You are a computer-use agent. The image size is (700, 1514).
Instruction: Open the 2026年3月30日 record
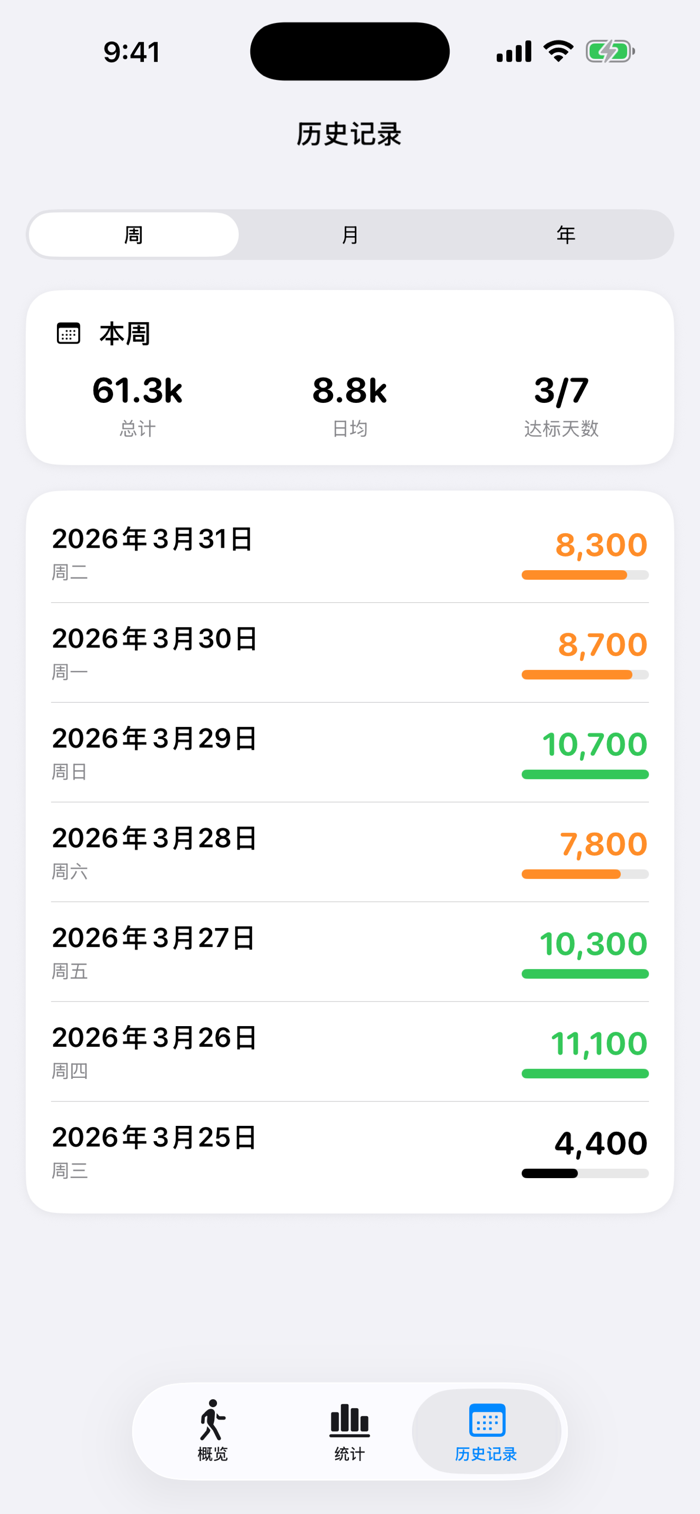[x=350, y=653]
